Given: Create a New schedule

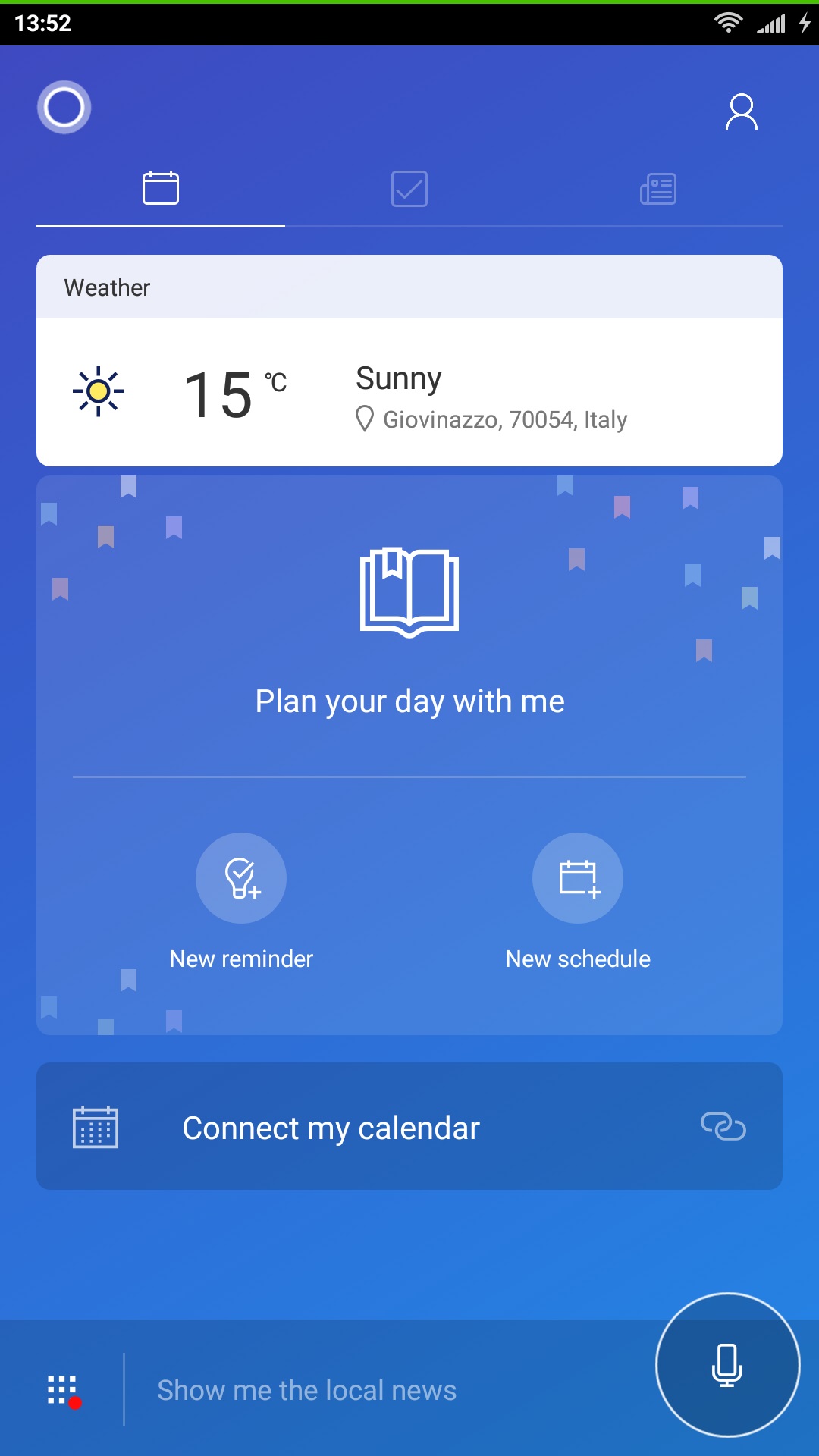Looking at the screenshot, I should click(x=578, y=902).
